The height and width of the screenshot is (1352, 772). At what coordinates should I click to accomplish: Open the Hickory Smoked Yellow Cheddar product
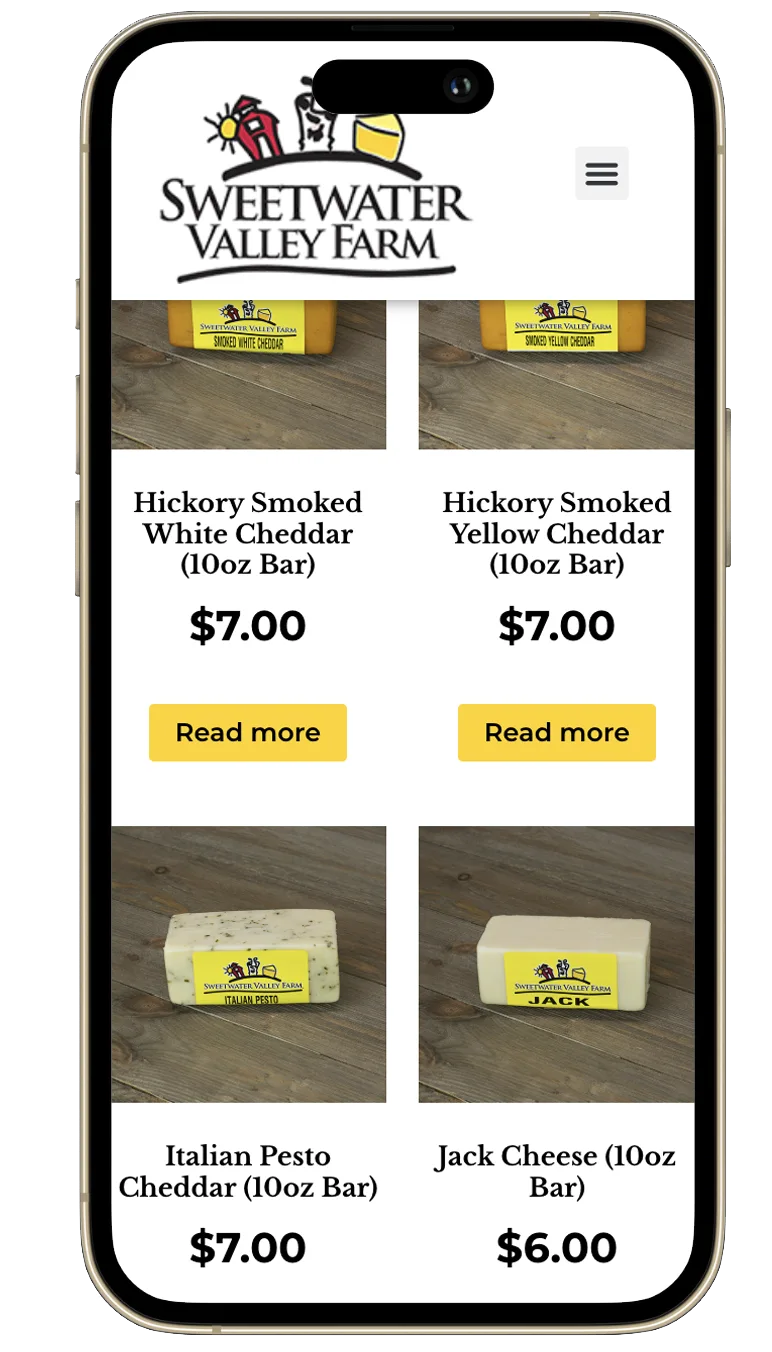pos(556,533)
